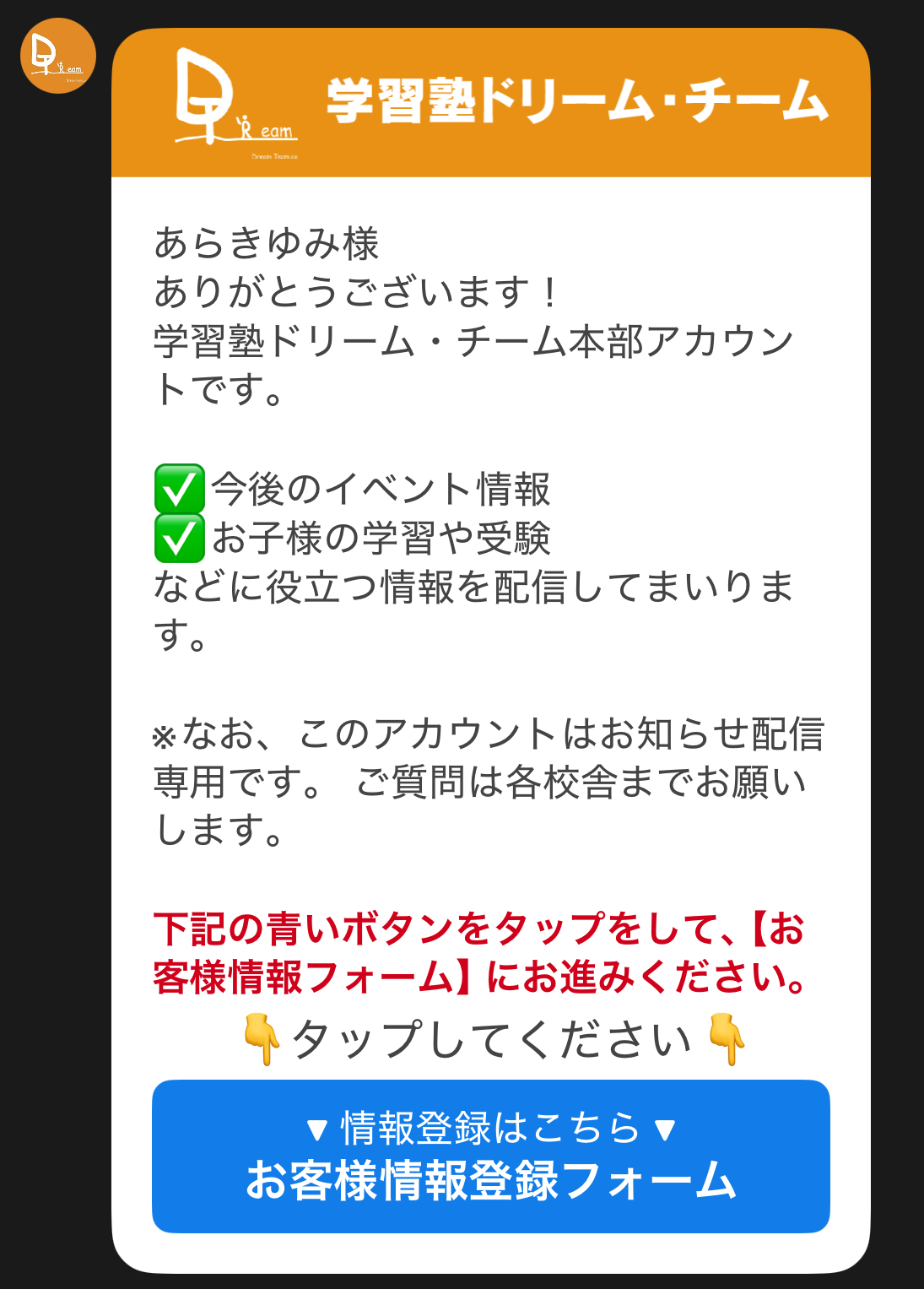This screenshot has width=924, height=1289.
Task: Click the first green checkmark before イベント情報
Action: (178, 487)
